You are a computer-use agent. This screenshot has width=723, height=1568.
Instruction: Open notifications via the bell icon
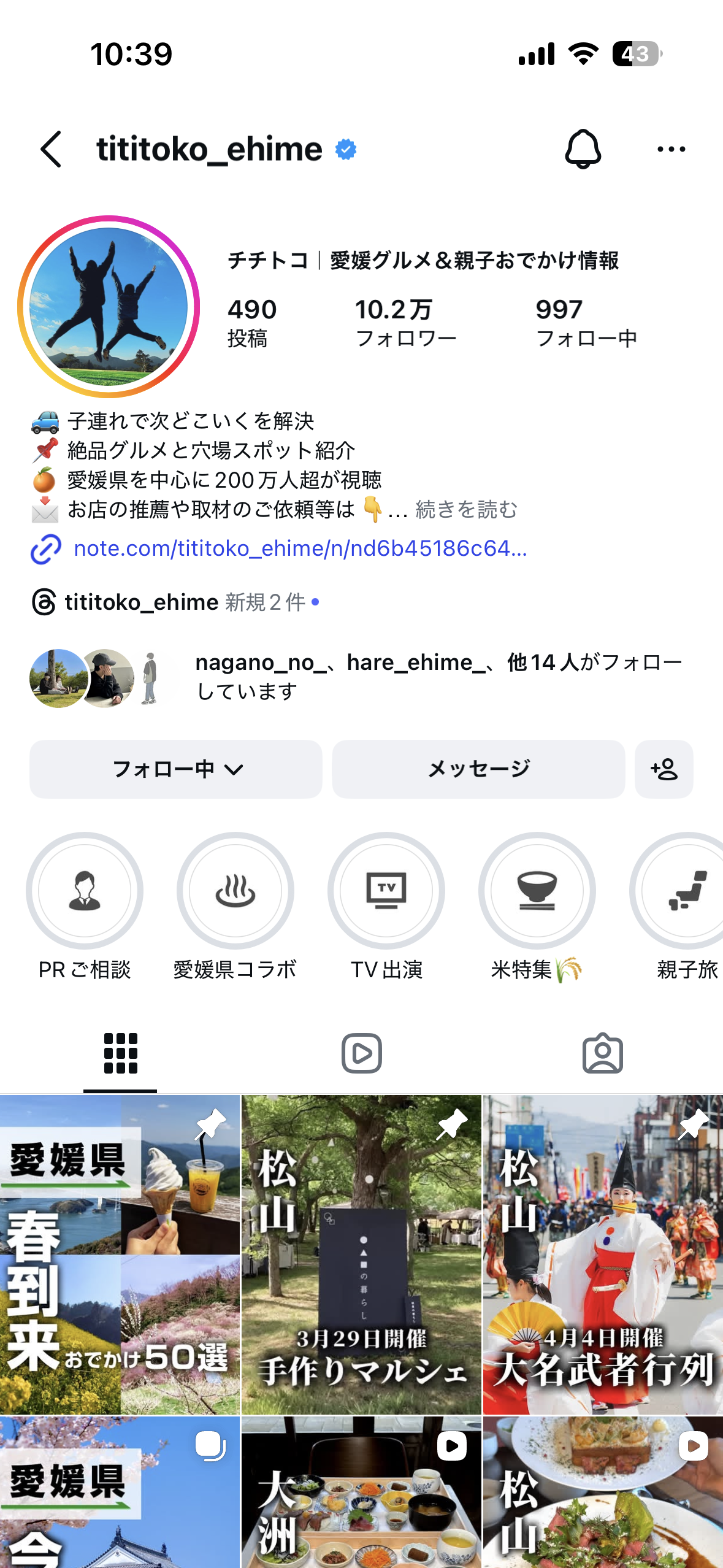click(x=585, y=149)
